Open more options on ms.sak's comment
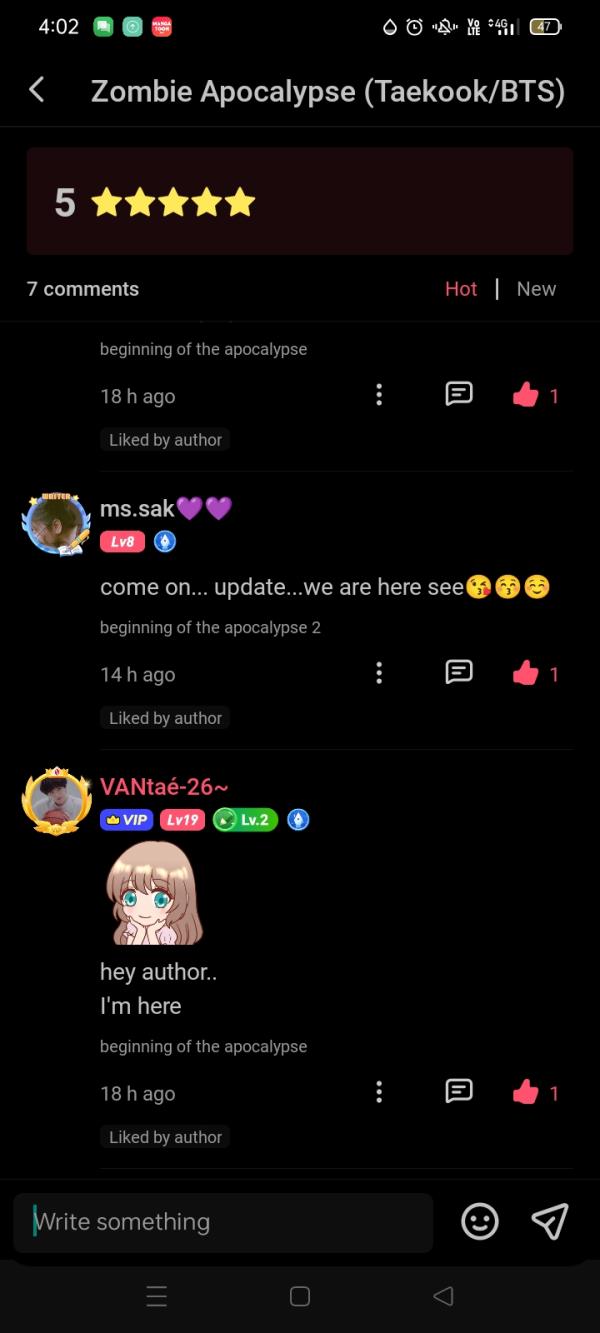Viewport: 600px width, 1333px height. [x=379, y=673]
